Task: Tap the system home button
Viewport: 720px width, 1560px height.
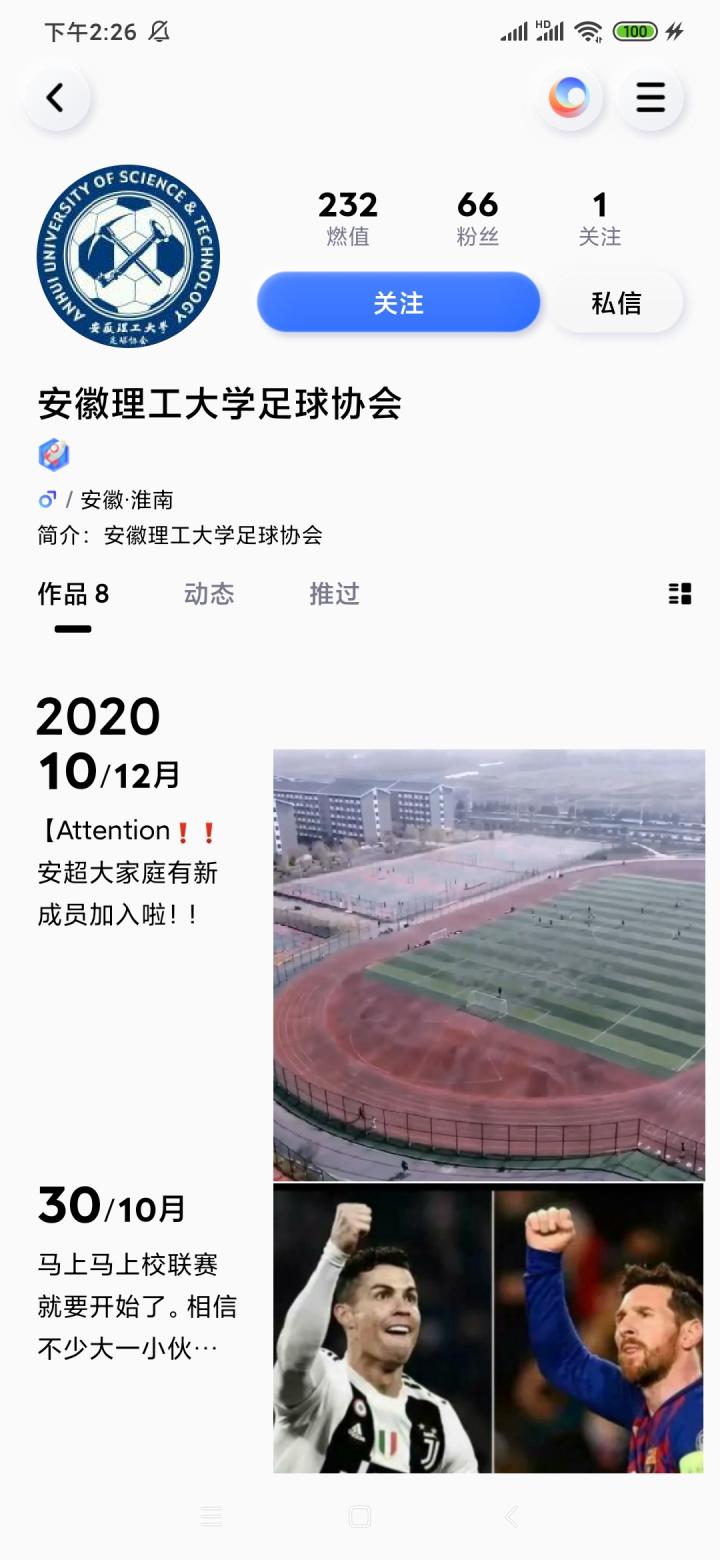Action: pyautogui.click(x=360, y=1517)
